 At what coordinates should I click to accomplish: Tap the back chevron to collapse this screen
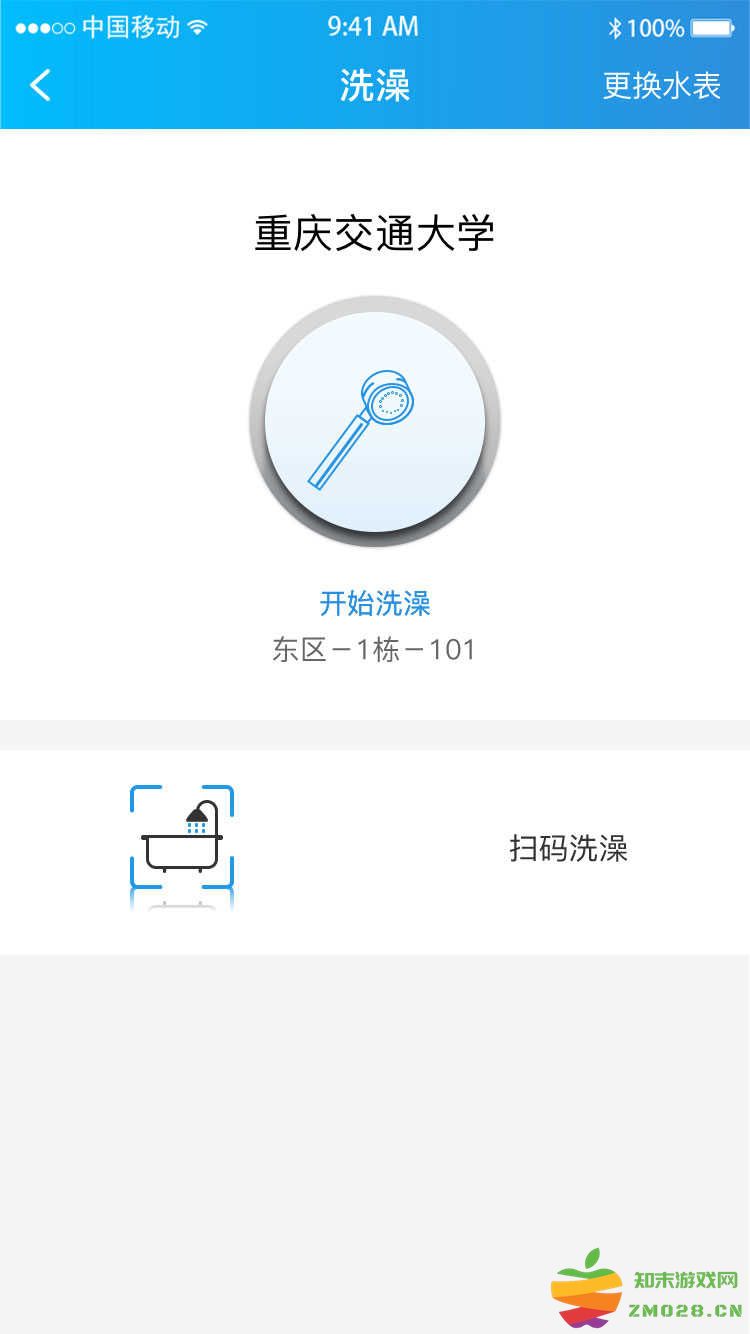40,86
